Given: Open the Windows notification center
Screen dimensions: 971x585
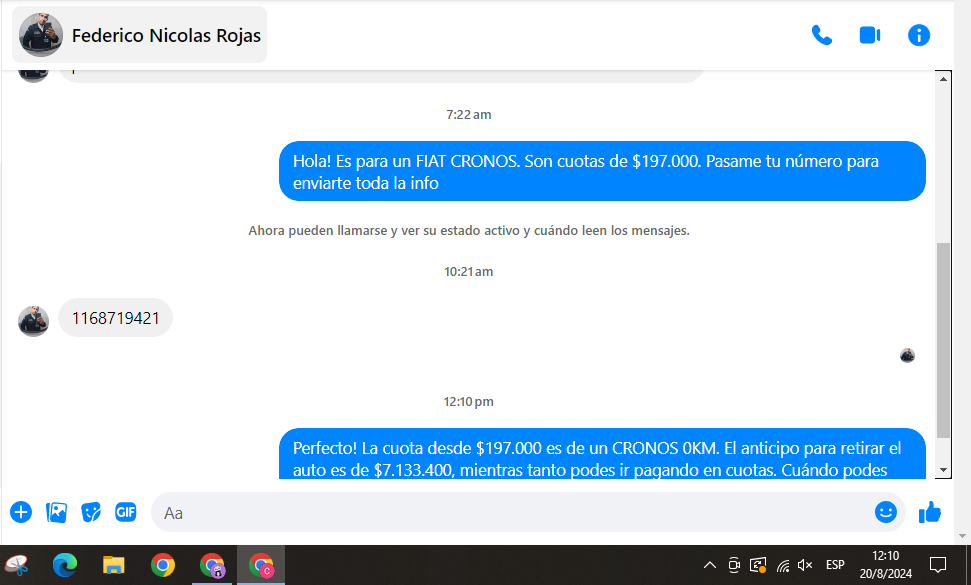Looking at the screenshot, I should (938, 564).
